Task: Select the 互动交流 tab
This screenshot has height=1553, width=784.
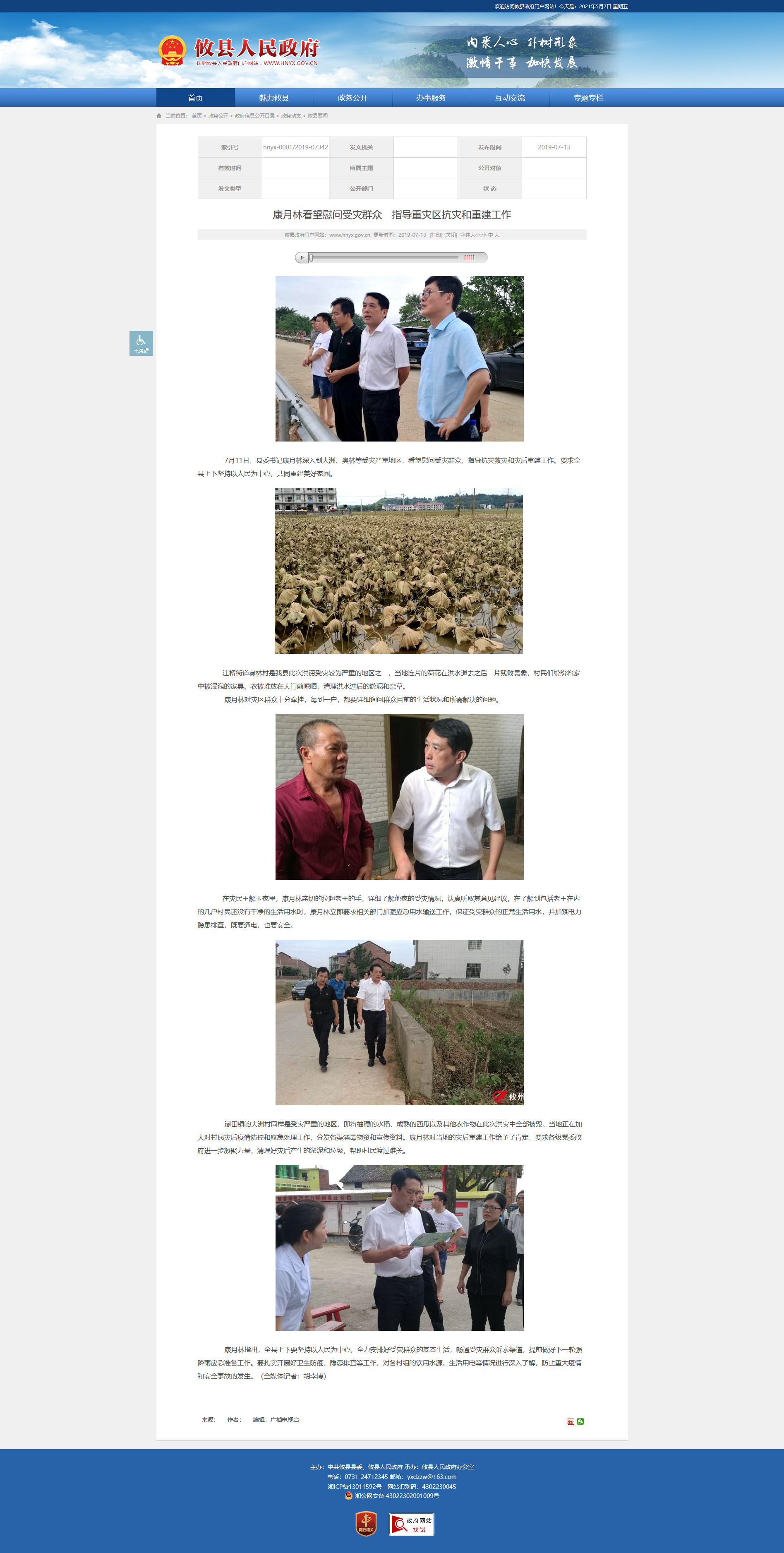Action: [x=510, y=98]
